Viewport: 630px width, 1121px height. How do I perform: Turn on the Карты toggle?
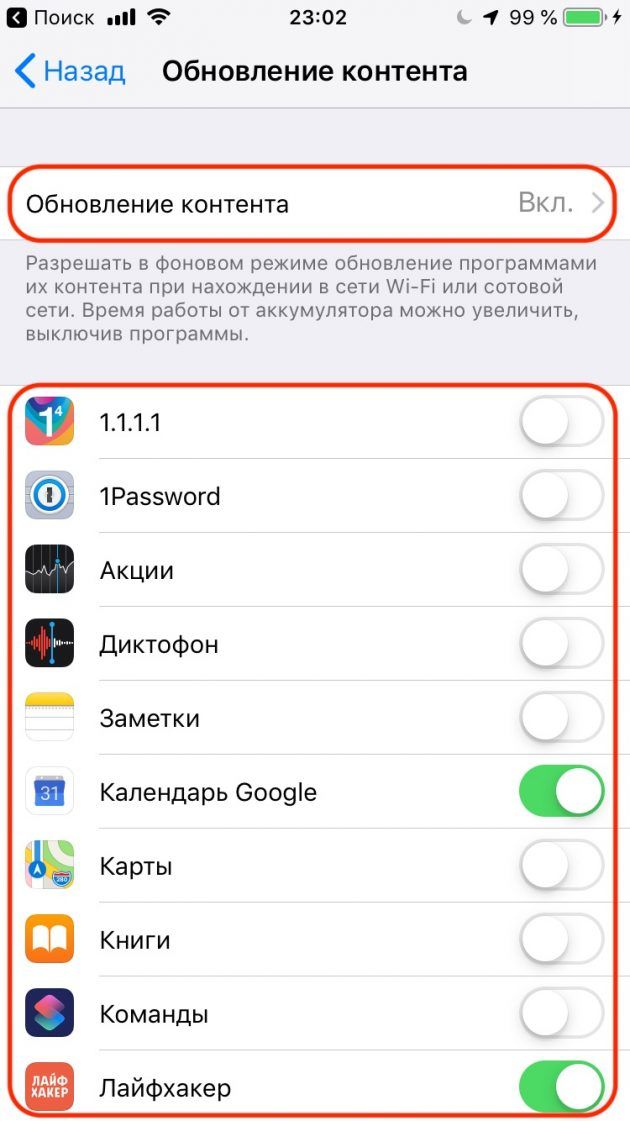pos(561,866)
